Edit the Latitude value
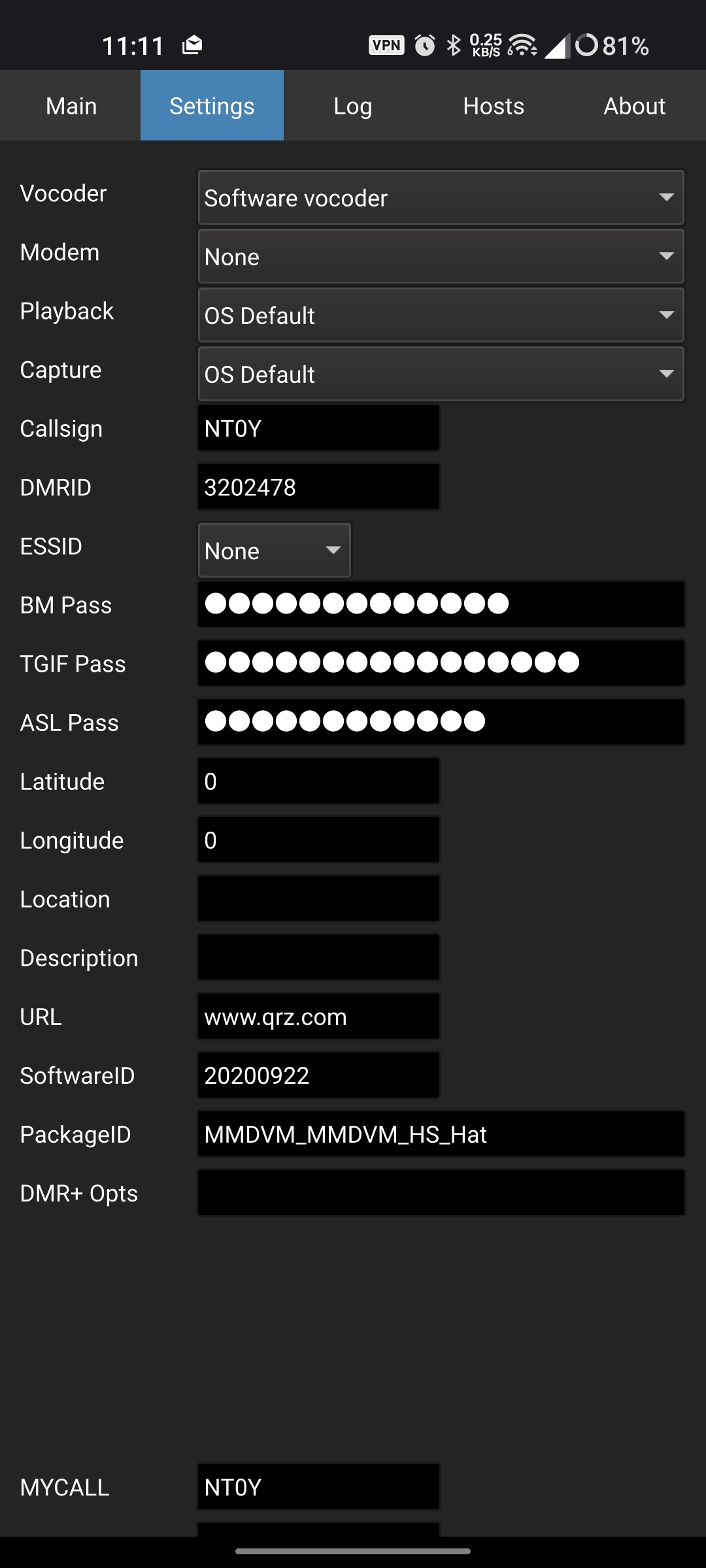Screen dimensions: 706x1568 tap(318, 781)
